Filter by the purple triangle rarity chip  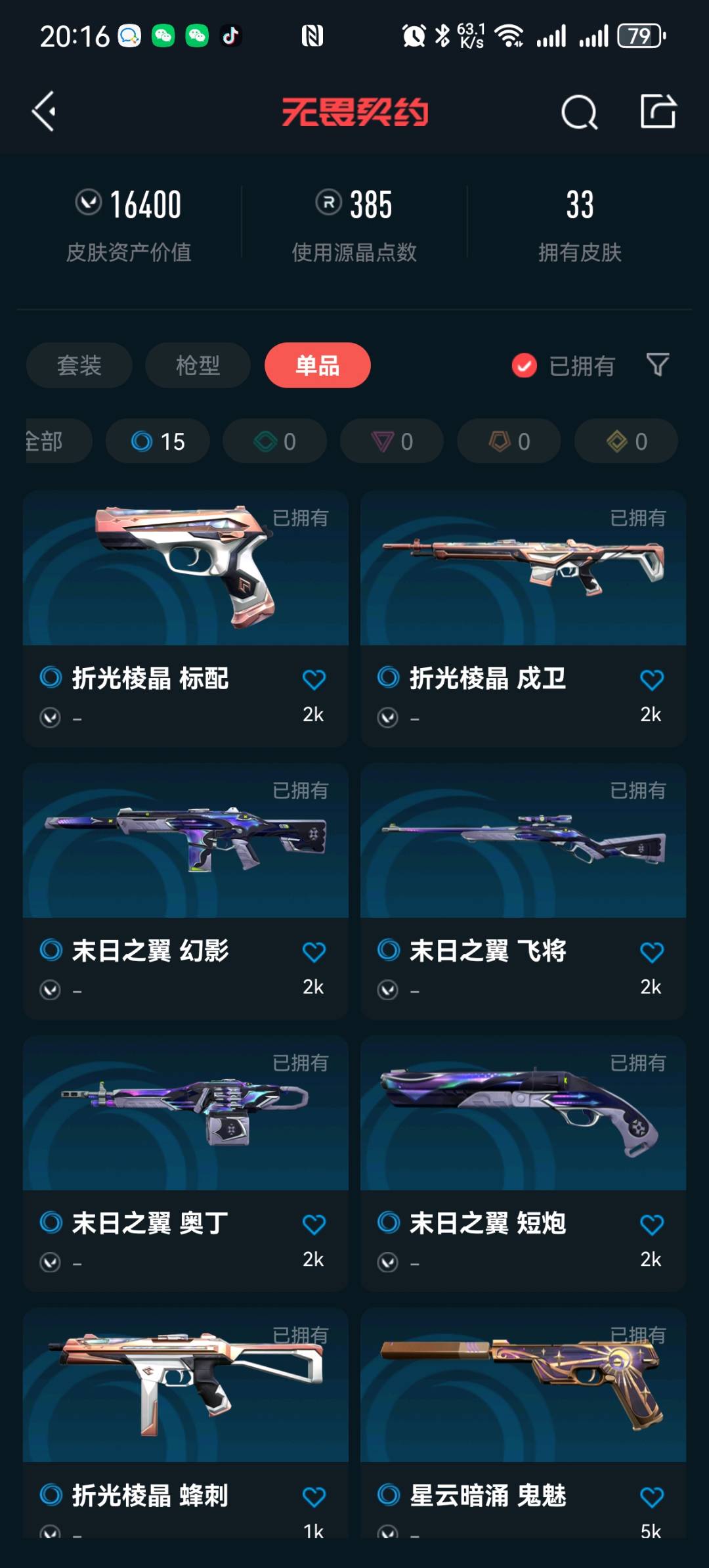[392, 441]
